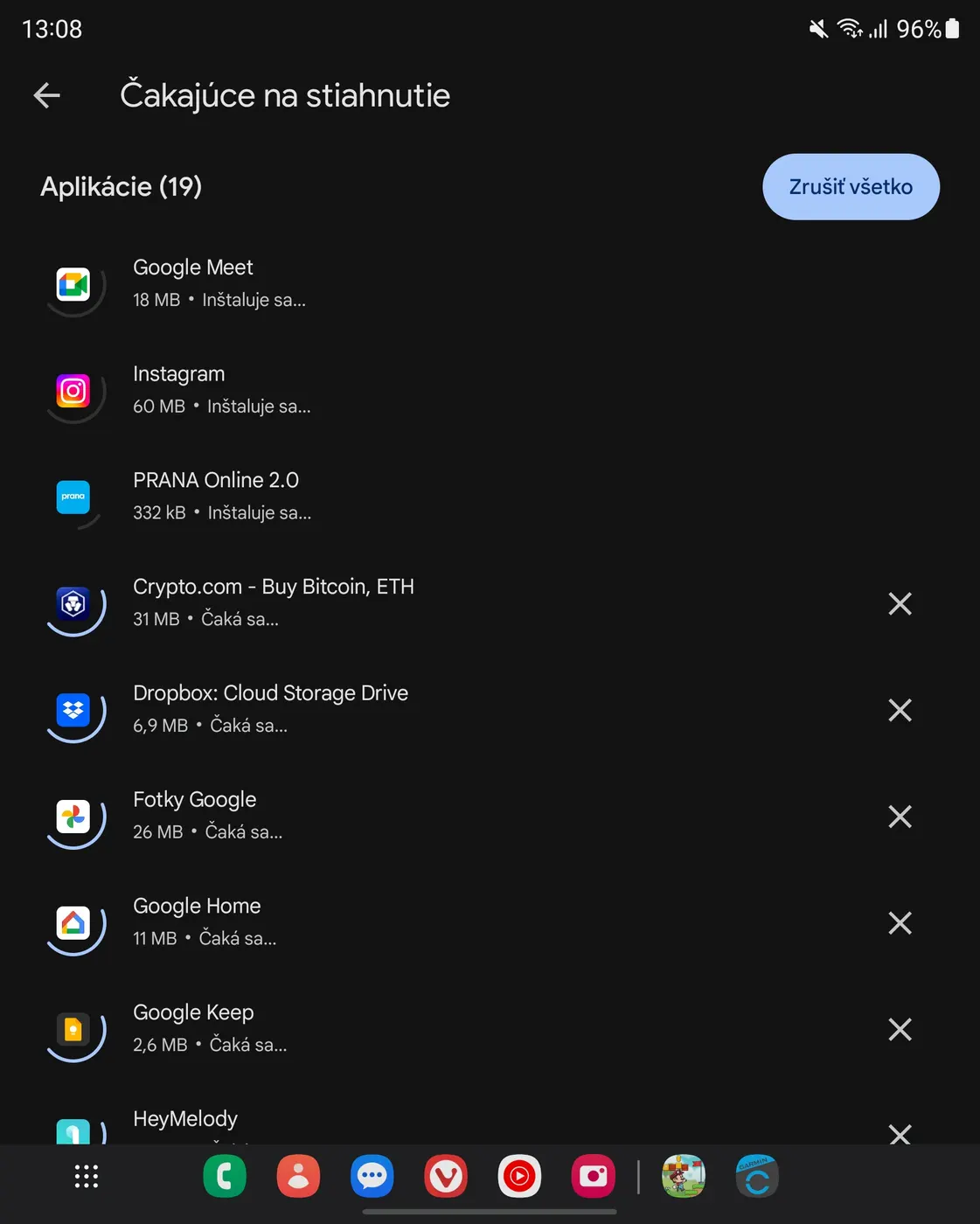Screen dimensions: 980x1224
Task: Launch the Contacts app from taskbar
Action: point(298,1177)
